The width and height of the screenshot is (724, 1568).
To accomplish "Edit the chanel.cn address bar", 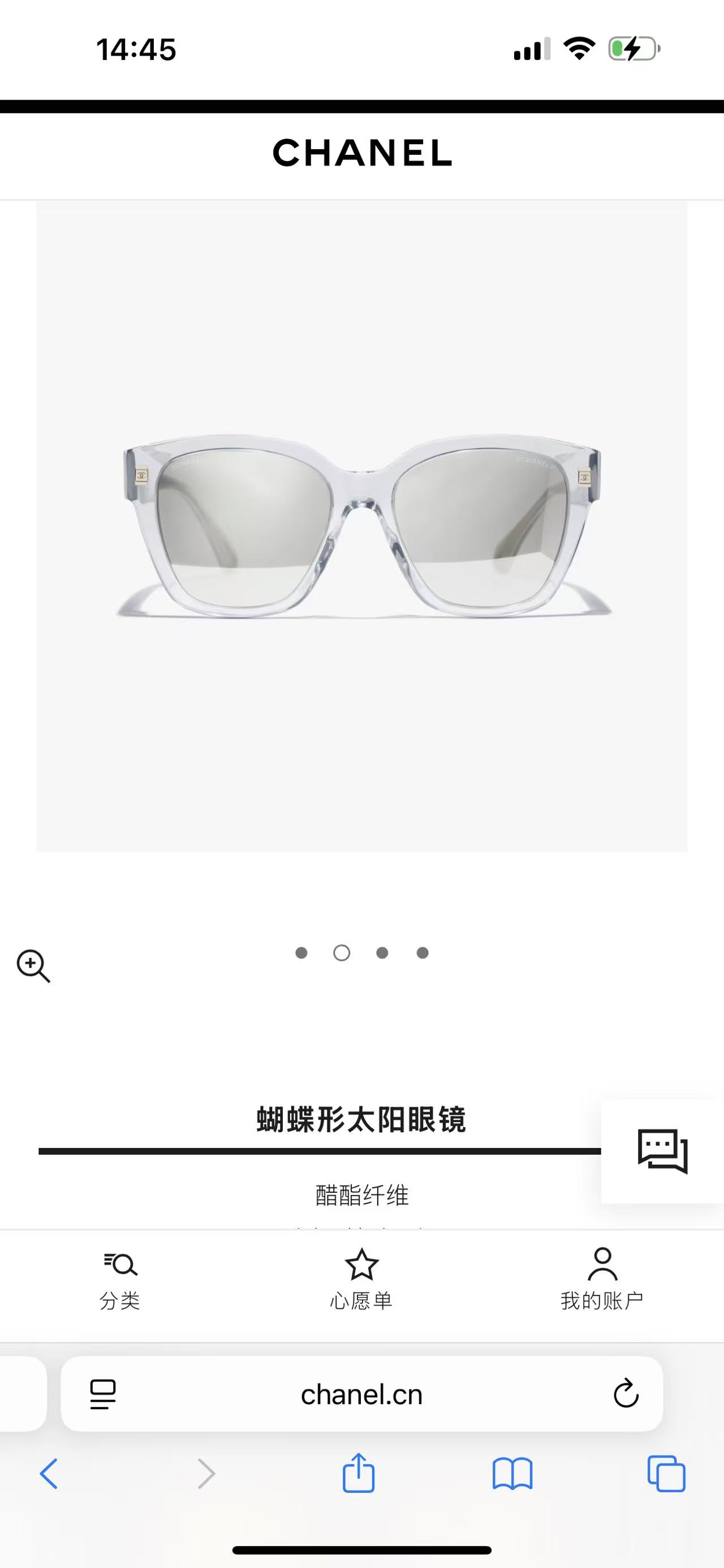I will point(361,1394).
